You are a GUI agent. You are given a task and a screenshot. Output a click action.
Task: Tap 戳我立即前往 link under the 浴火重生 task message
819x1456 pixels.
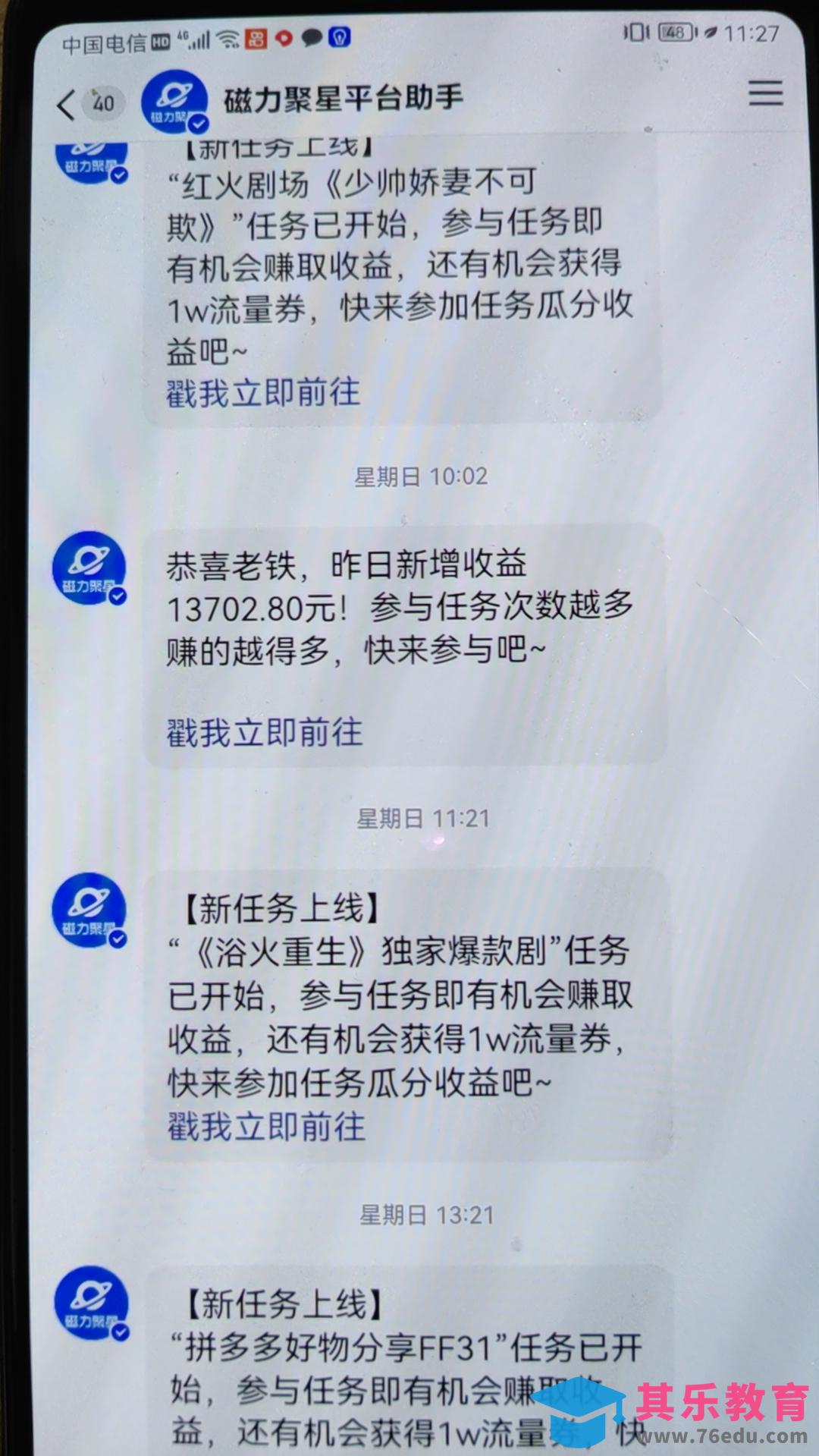click(x=266, y=1127)
